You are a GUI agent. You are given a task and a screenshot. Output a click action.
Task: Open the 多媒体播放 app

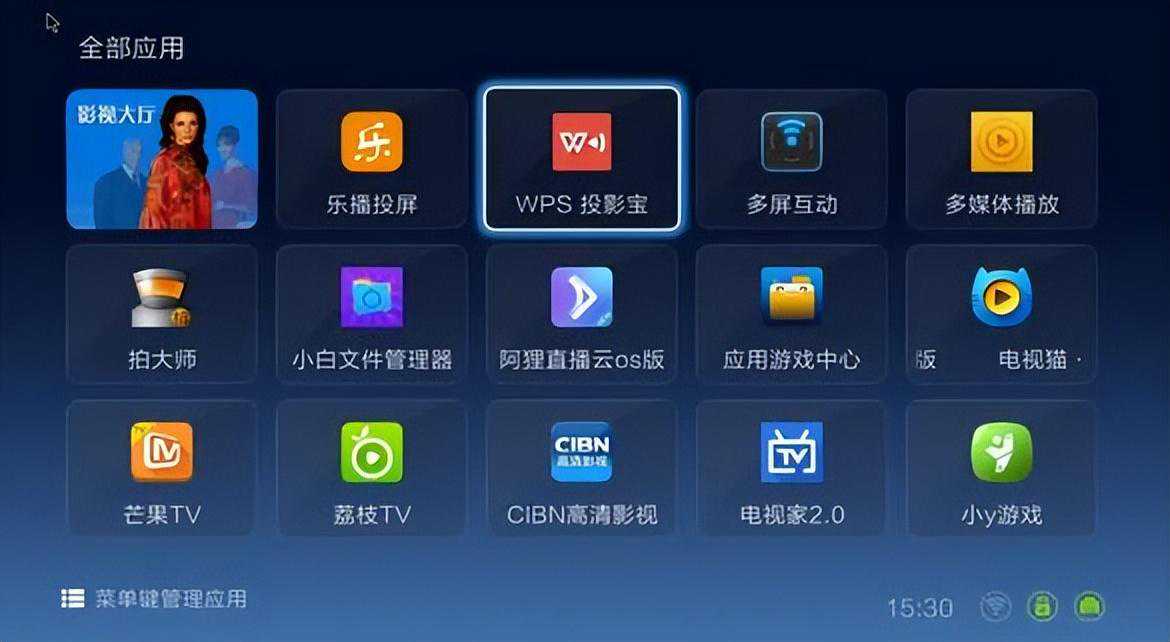click(1001, 159)
